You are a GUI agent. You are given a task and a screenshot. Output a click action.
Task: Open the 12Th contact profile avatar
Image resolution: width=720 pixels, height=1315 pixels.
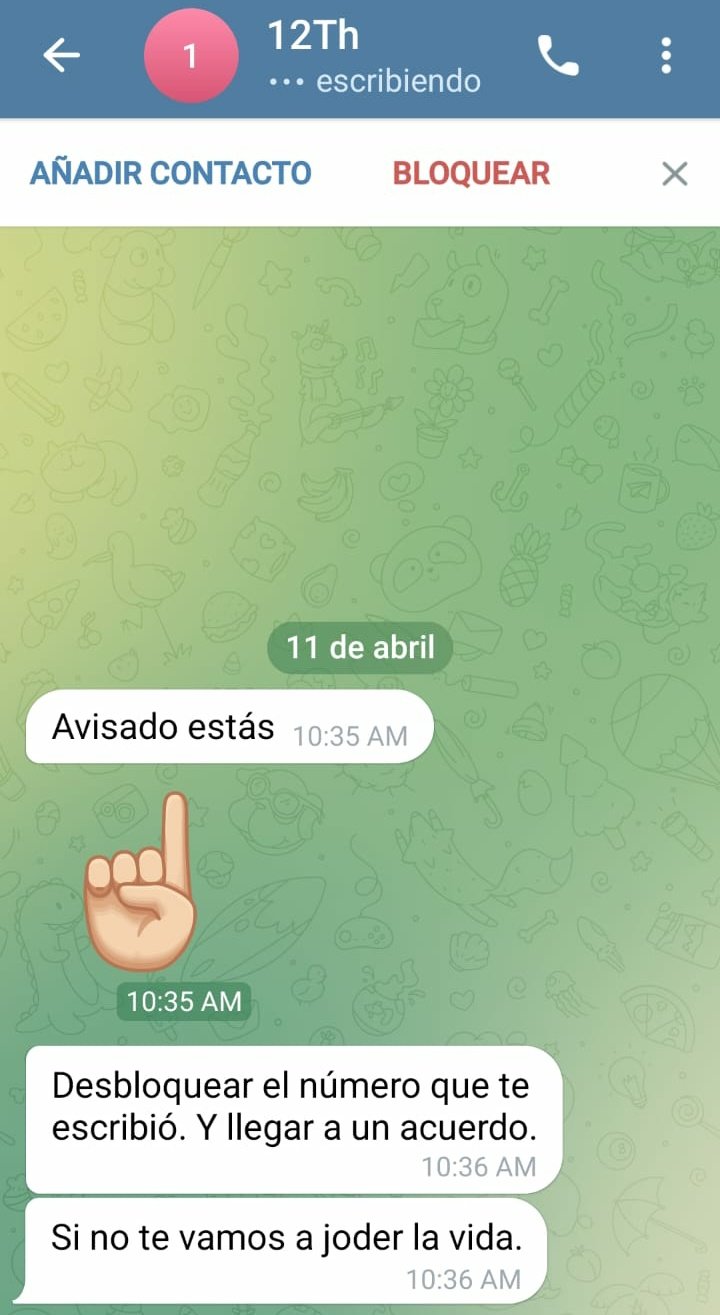[x=191, y=57]
